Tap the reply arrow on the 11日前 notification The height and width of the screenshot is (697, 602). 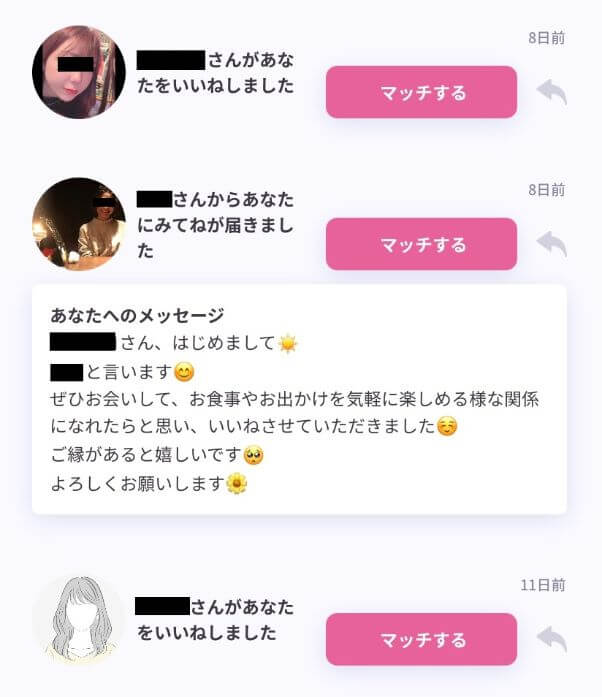click(551, 639)
